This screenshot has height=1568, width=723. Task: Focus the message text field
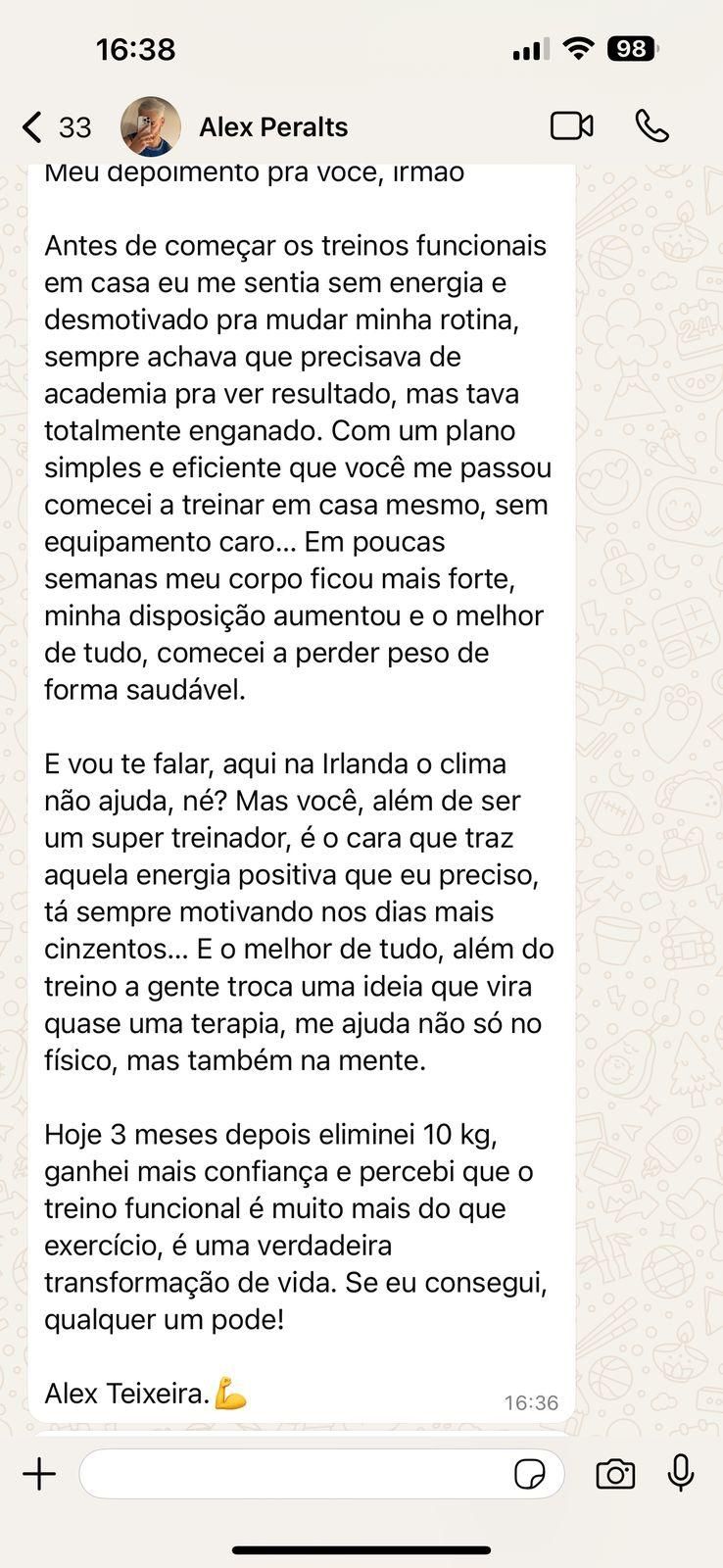click(x=294, y=1473)
